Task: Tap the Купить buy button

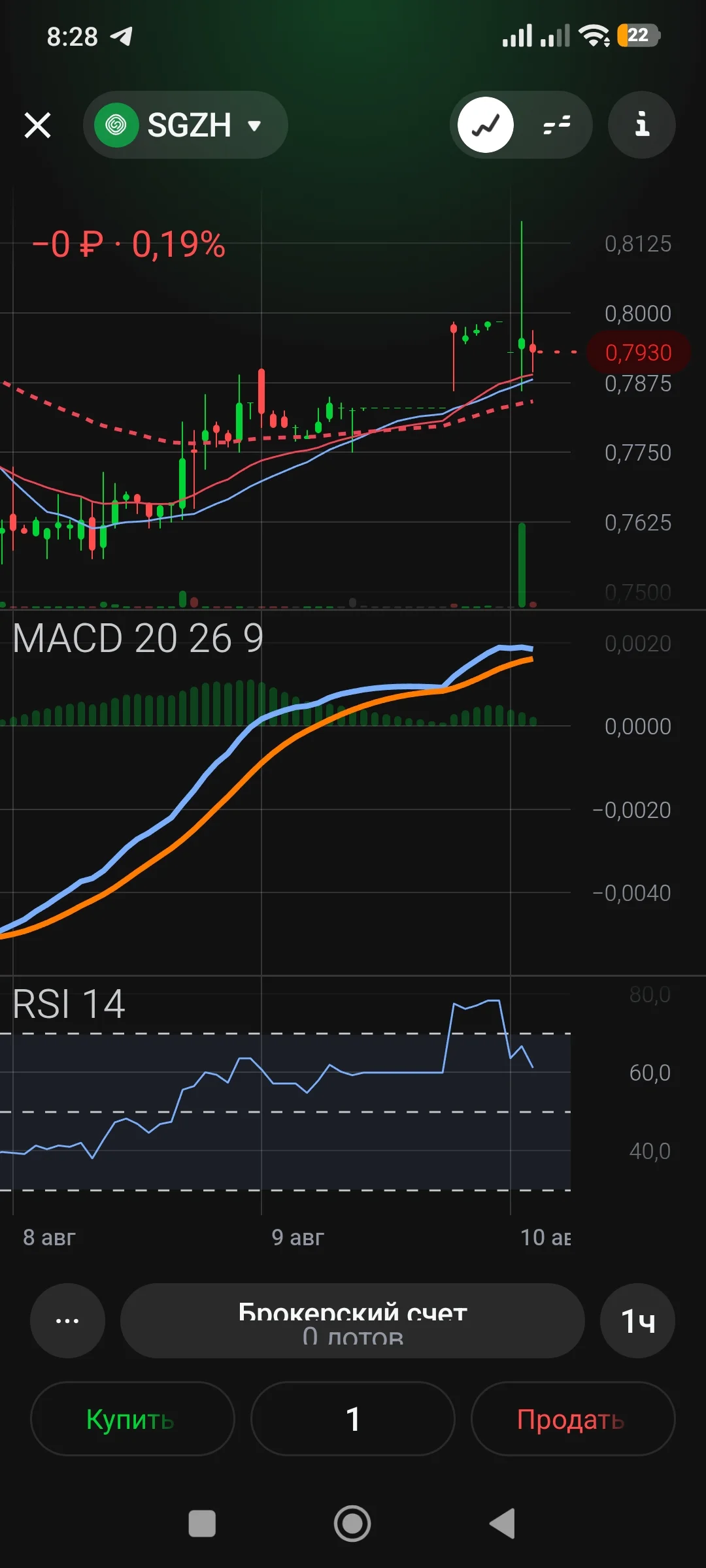Action: click(x=132, y=1418)
